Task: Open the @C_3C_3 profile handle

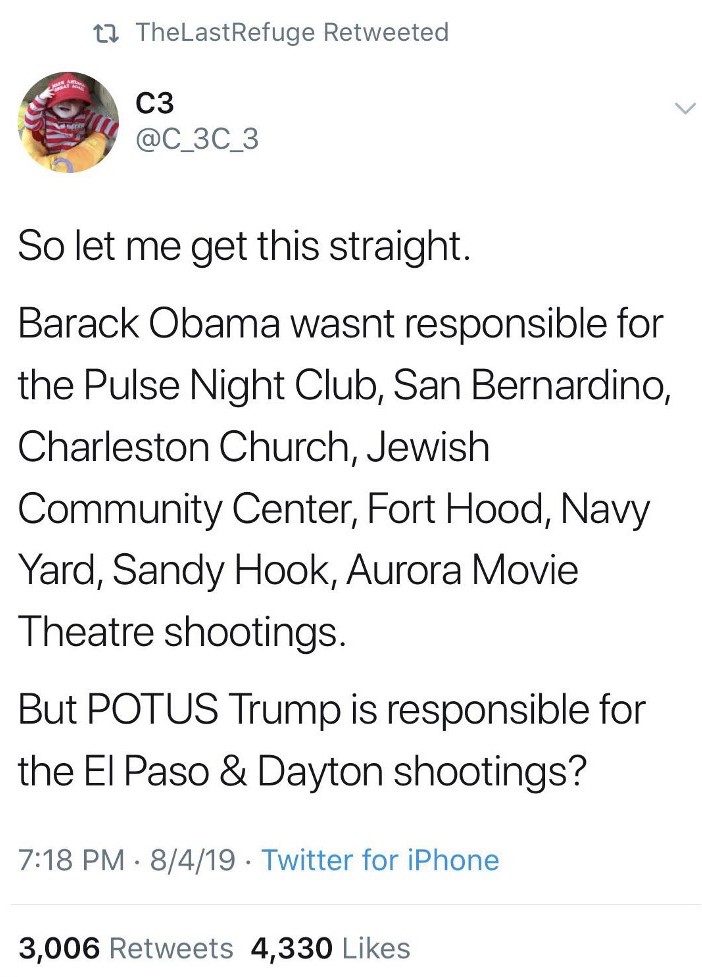Action: [x=195, y=140]
